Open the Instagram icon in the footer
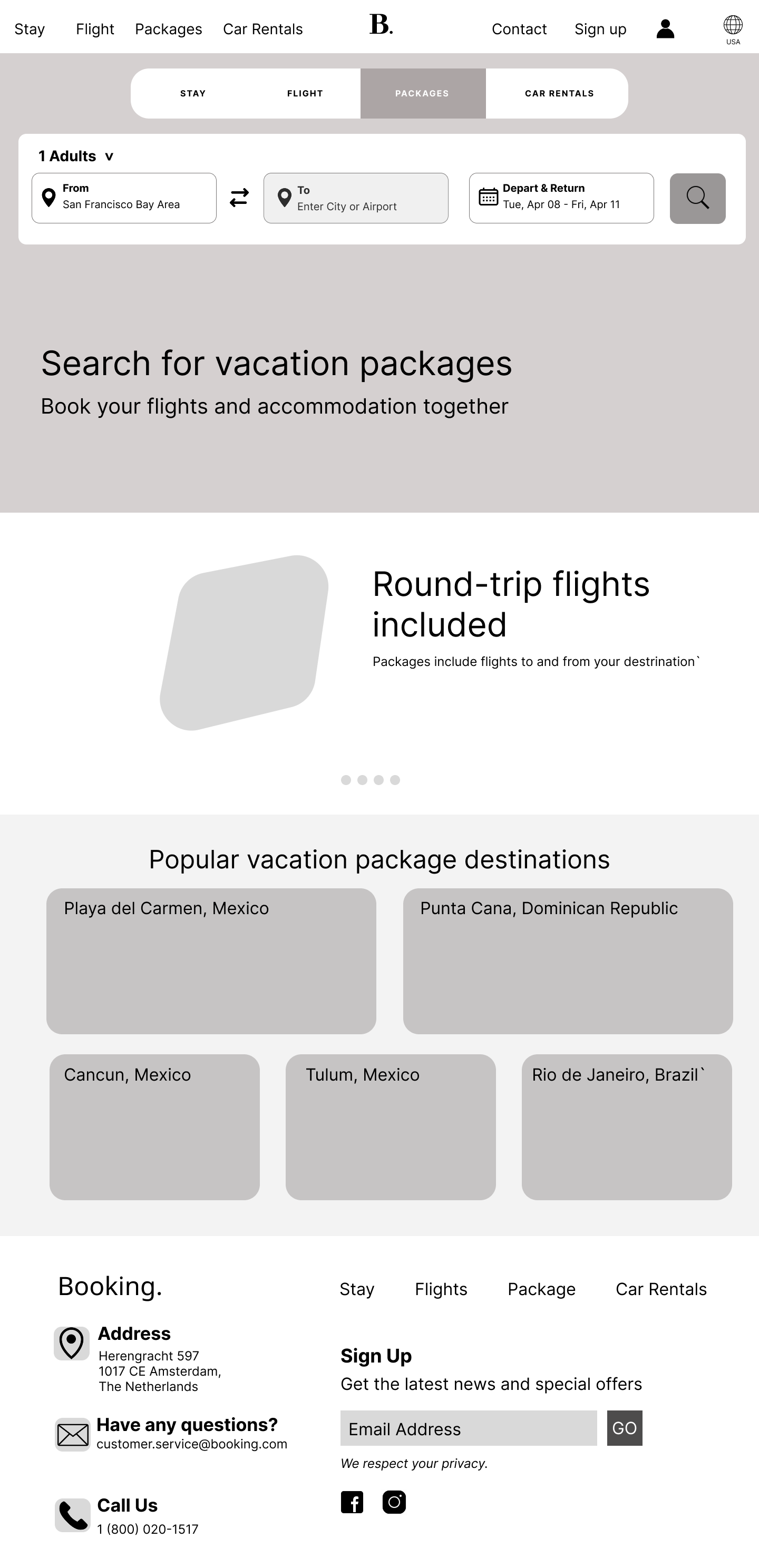This screenshot has width=759, height=1568. click(x=394, y=1502)
